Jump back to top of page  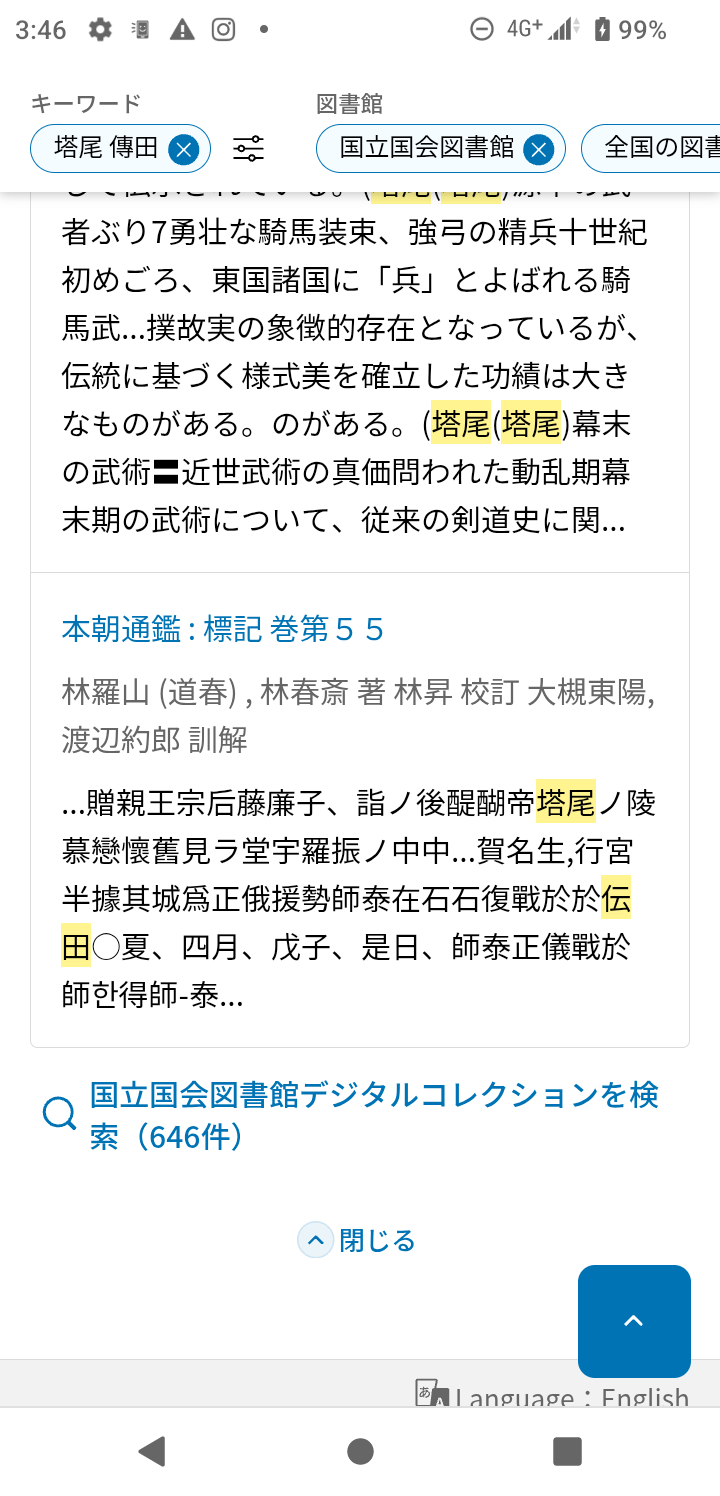click(x=634, y=1321)
